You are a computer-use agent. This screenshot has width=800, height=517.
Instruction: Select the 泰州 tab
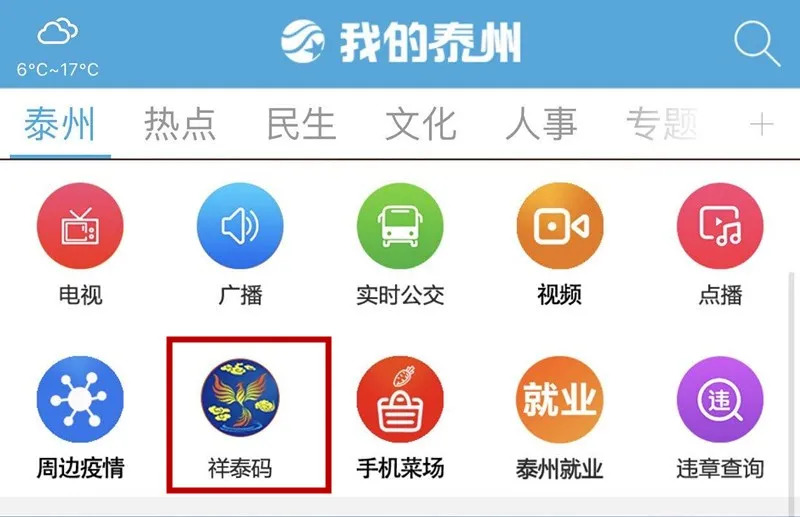(60, 125)
